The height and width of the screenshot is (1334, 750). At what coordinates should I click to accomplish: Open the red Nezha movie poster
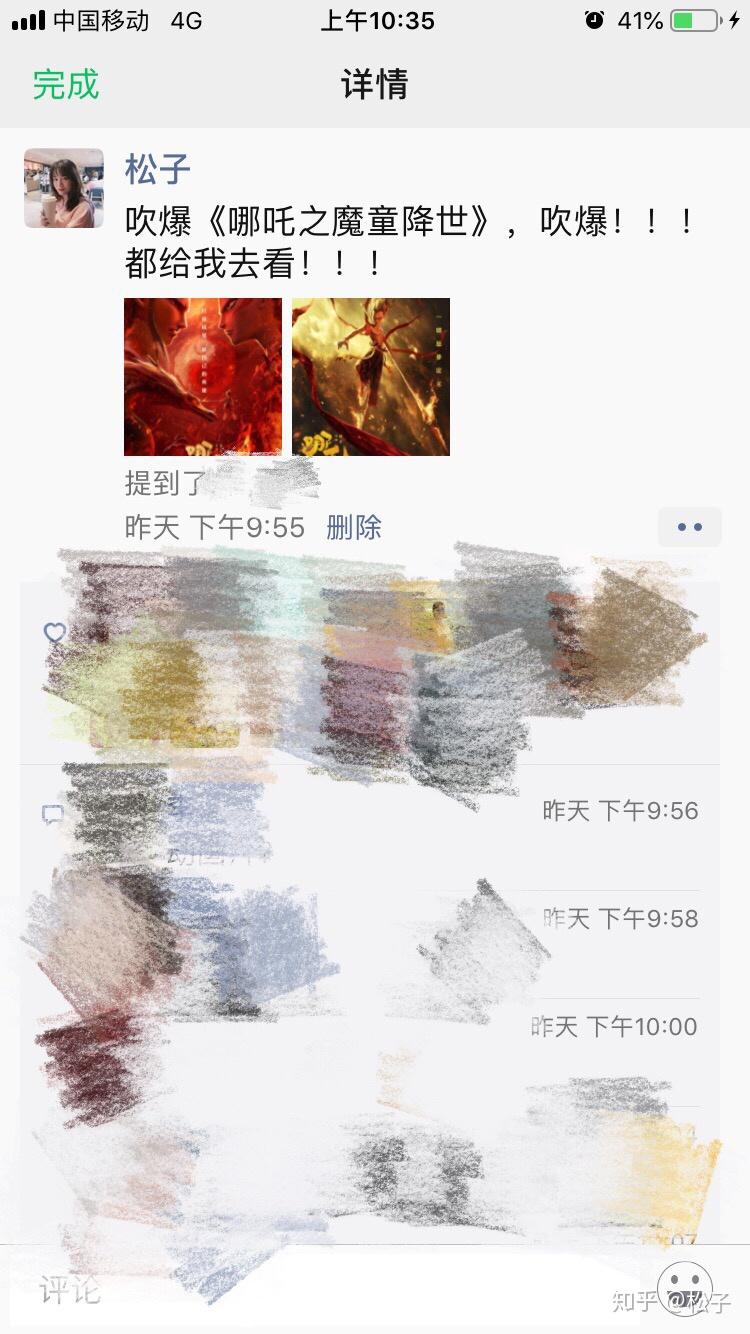204,376
